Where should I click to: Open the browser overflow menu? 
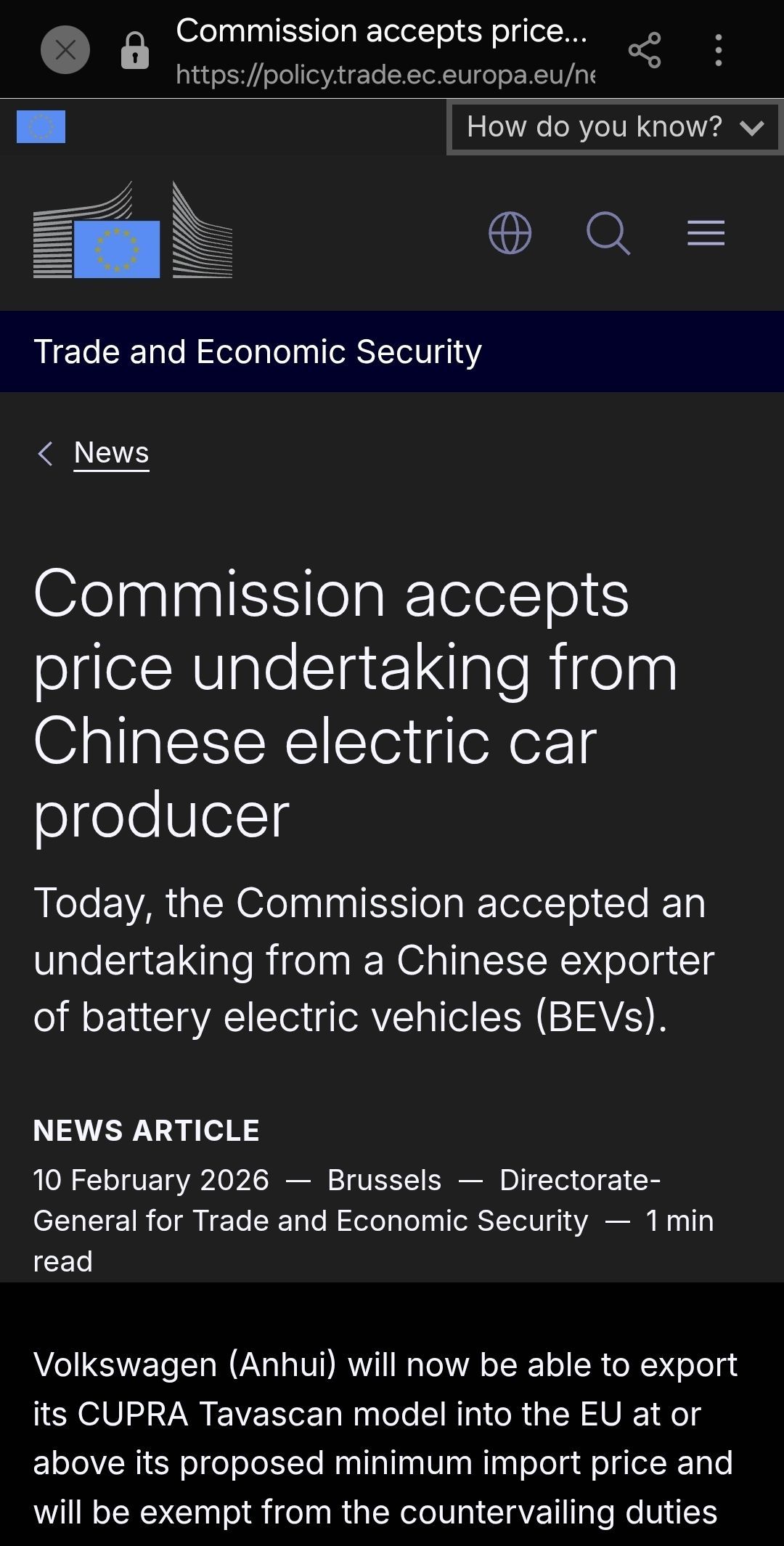[718, 50]
